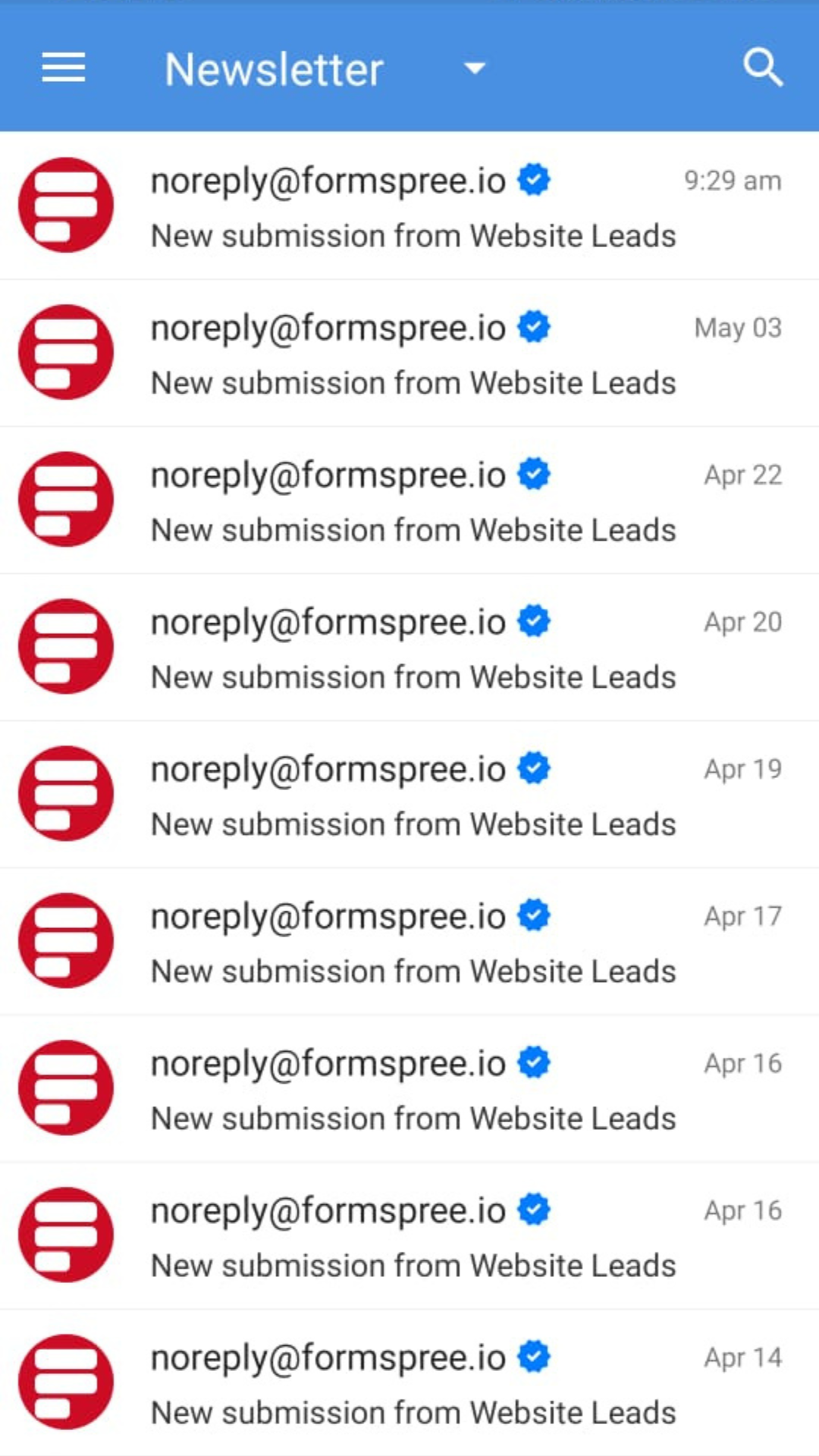
Task: View the Apr 17 Website Leads submission
Action: pos(413,943)
